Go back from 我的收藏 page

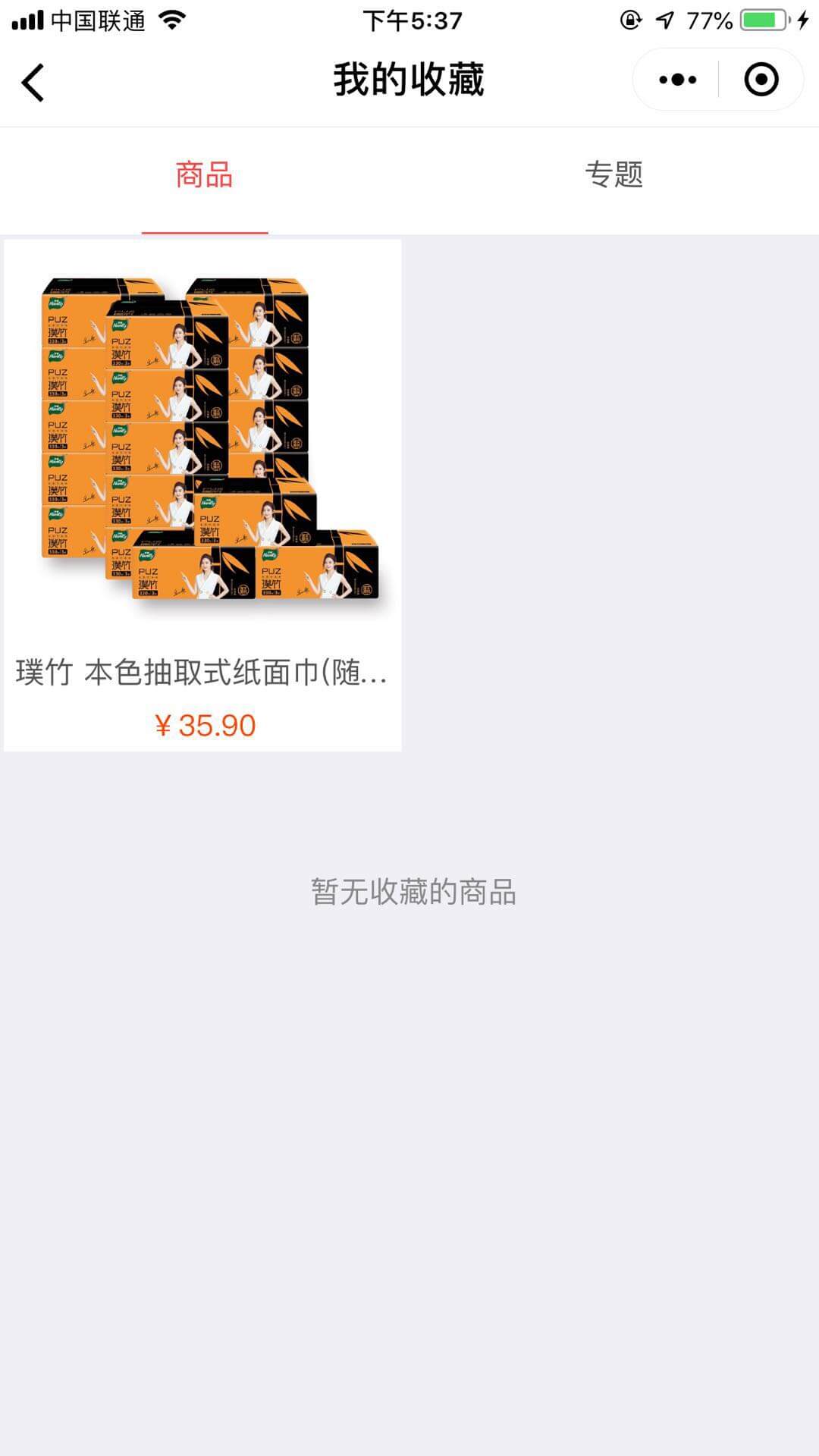tap(33, 82)
